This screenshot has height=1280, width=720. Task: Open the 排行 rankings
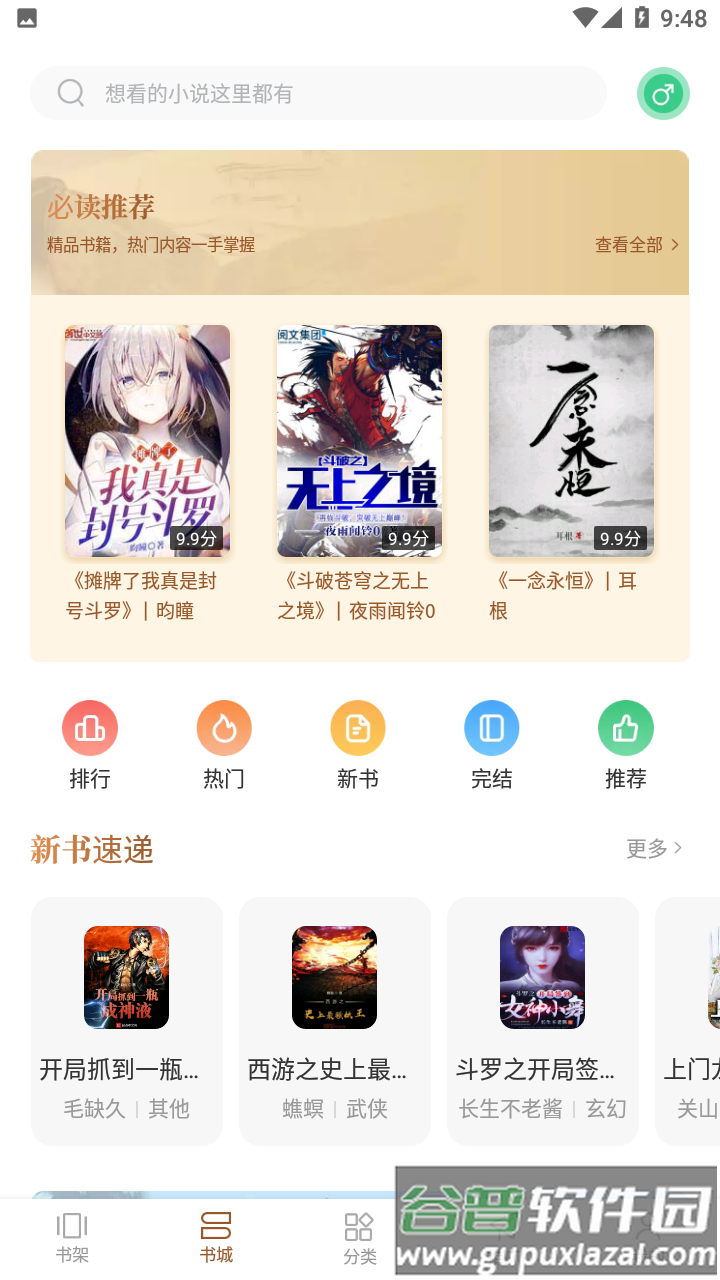click(90, 745)
